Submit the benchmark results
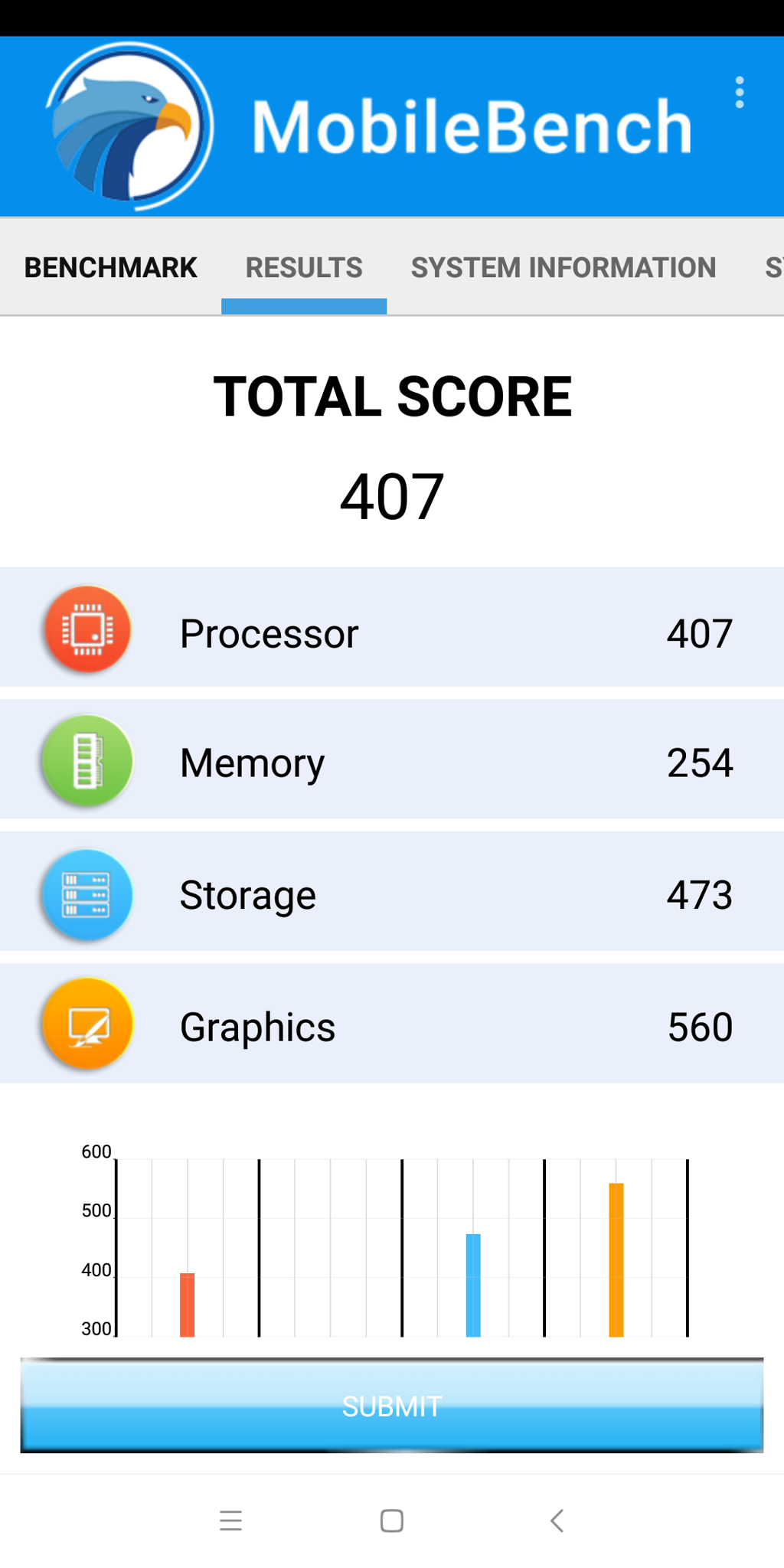 (x=392, y=1406)
